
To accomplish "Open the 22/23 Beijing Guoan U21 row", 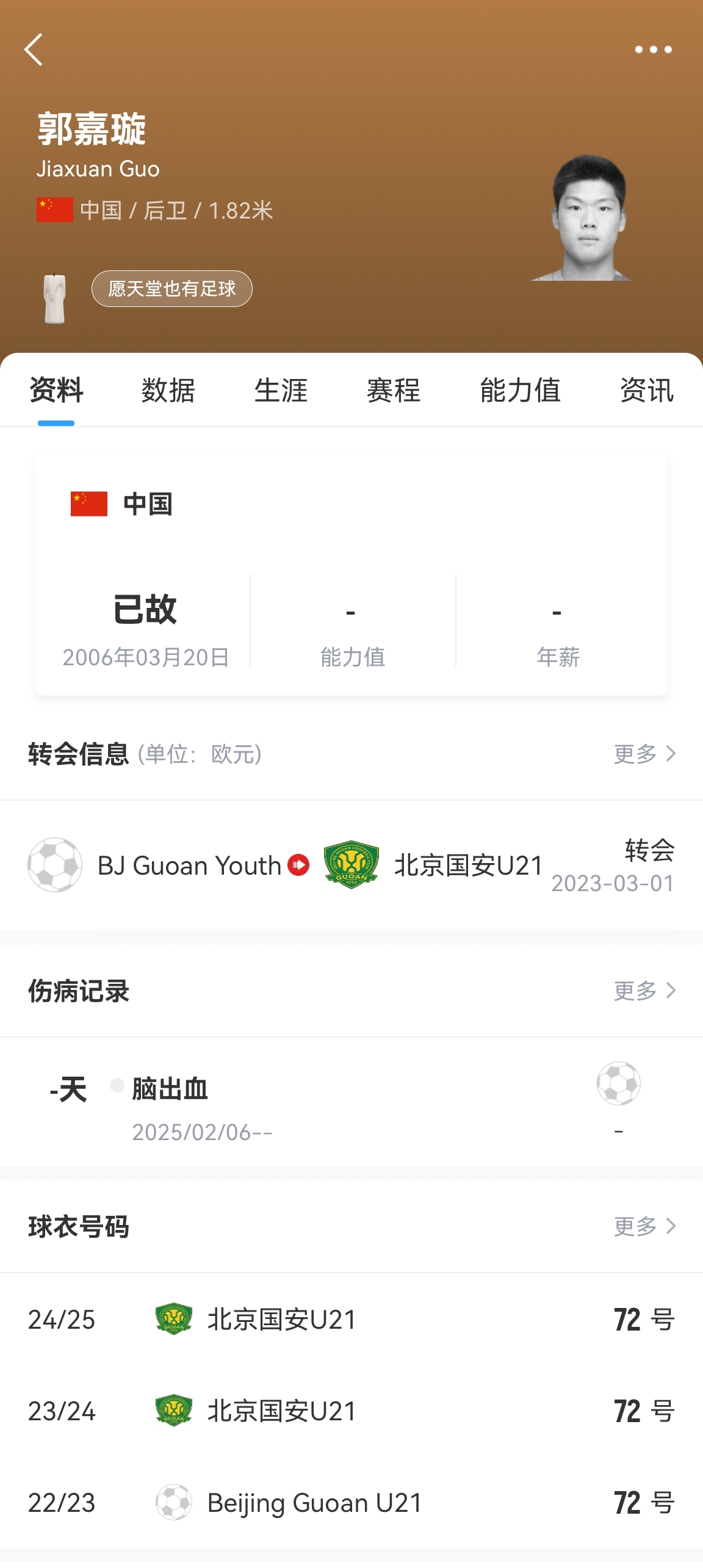I will [351, 1503].
